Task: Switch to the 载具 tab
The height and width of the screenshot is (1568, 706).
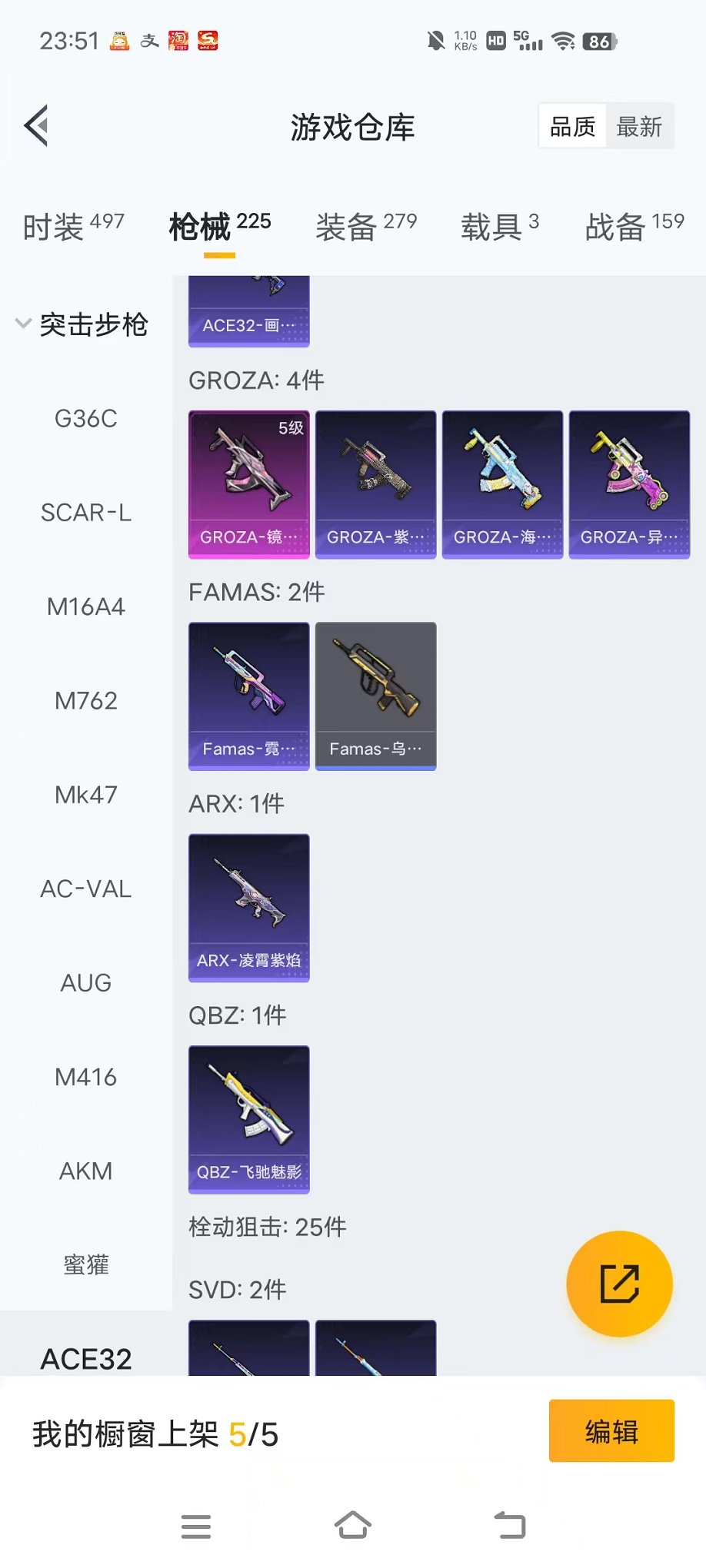Action: [x=500, y=226]
